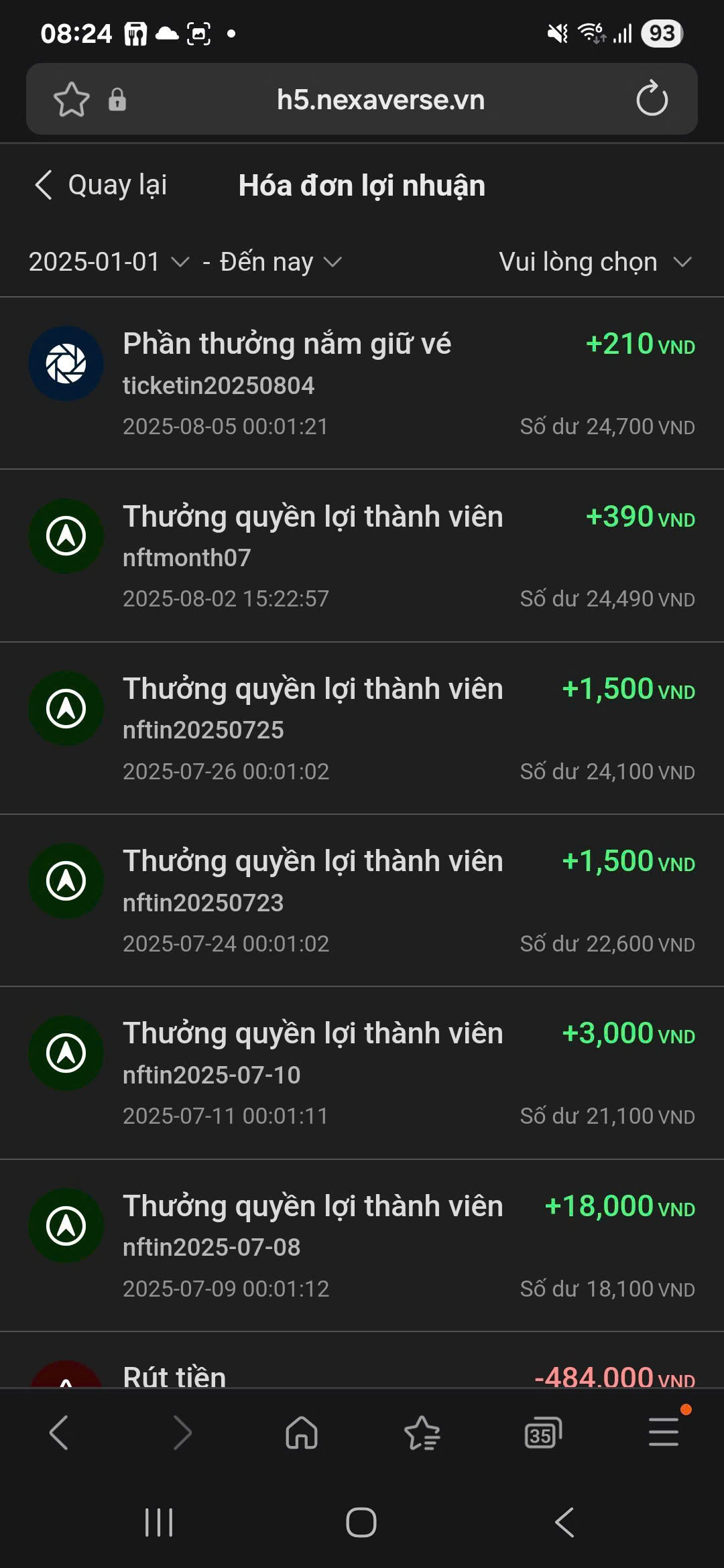Open the browser home page

(x=302, y=1433)
